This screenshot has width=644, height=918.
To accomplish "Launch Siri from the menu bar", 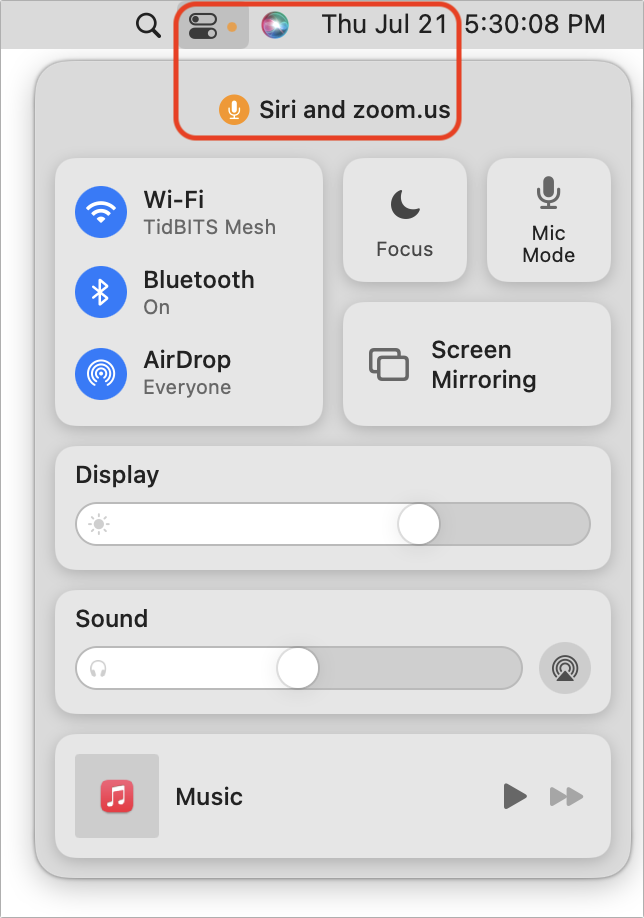I will [x=275, y=25].
